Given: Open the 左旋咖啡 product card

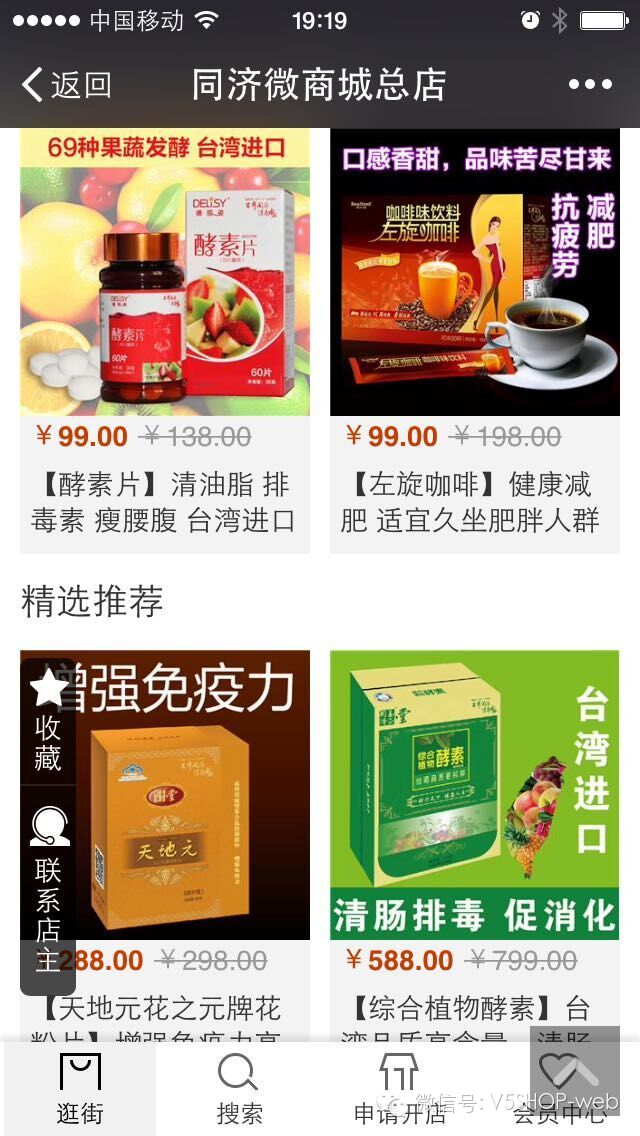Looking at the screenshot, I should pyautogui.click(x=475, y=341).
